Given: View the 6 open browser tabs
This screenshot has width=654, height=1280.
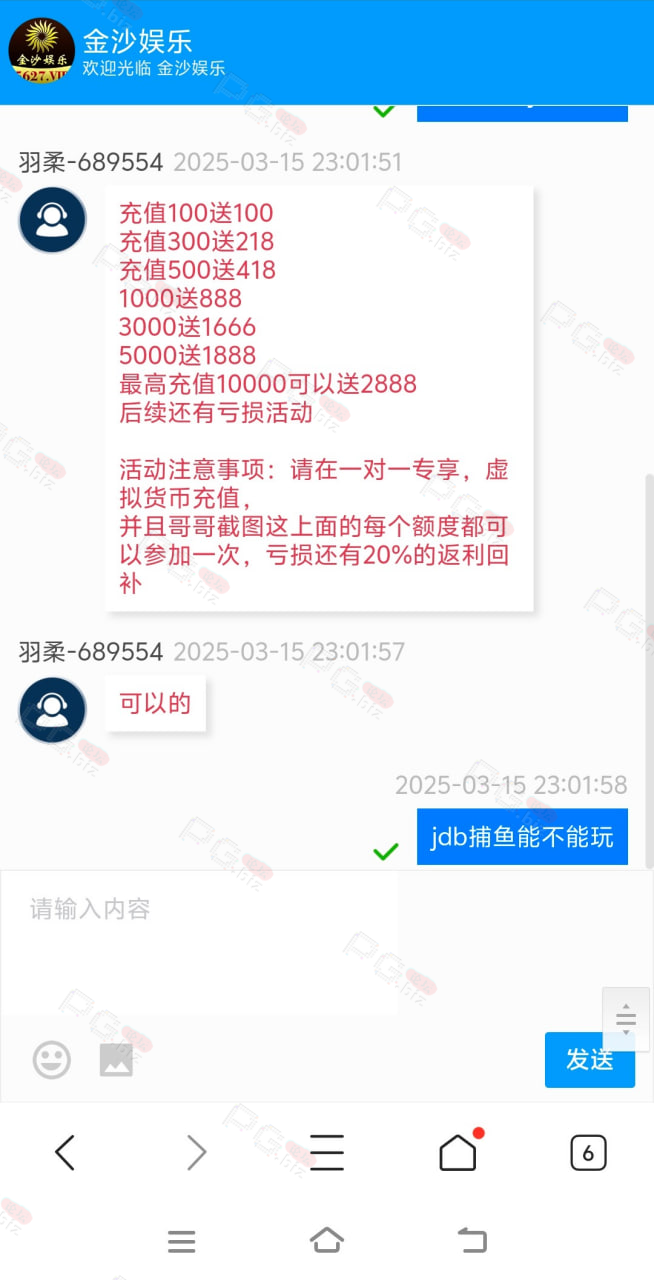Looking at the screenshot, I should (588, 1153).
